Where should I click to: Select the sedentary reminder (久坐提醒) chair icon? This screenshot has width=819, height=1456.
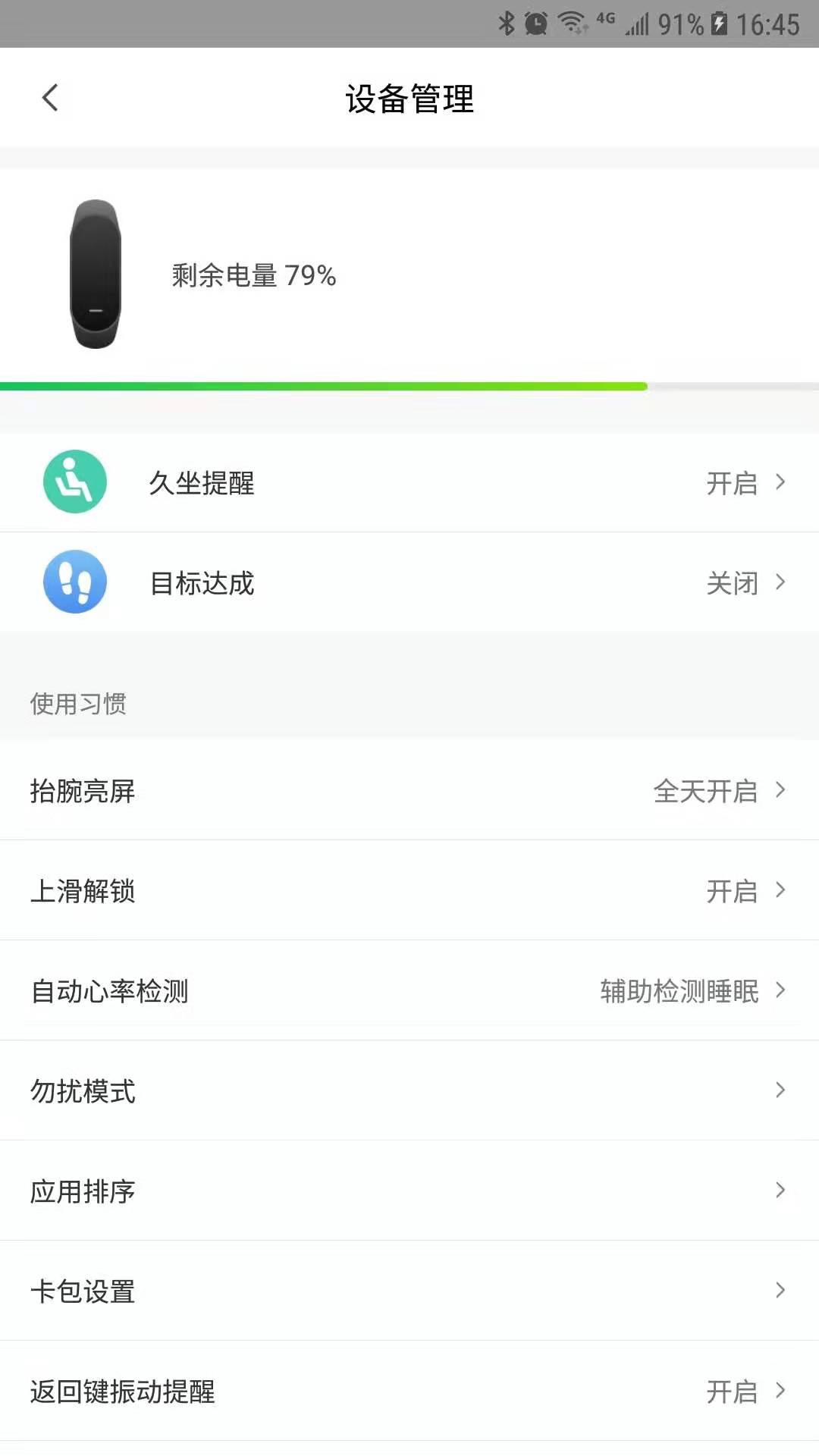click(x=74, y=482)
